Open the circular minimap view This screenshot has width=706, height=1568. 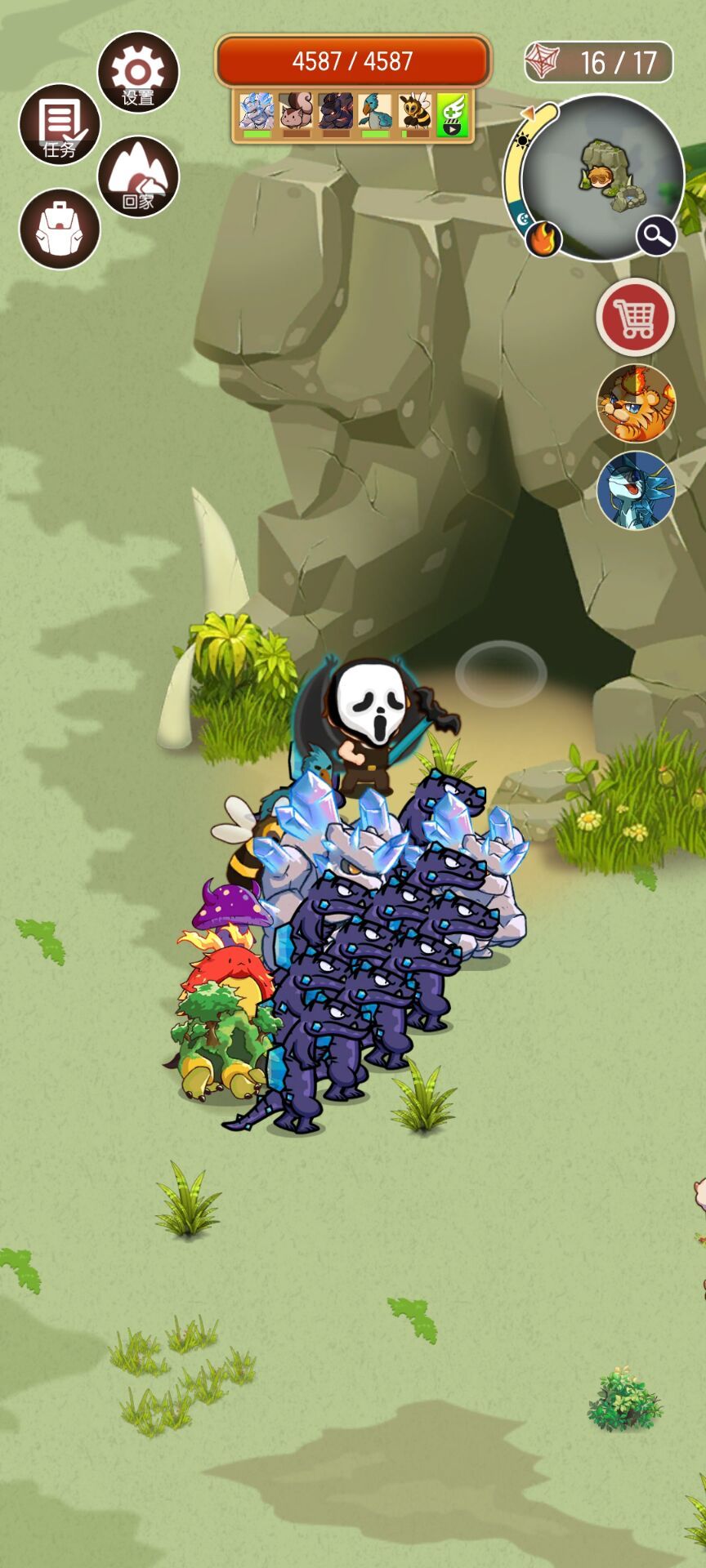pyautogui.click(x=601, y=175)
